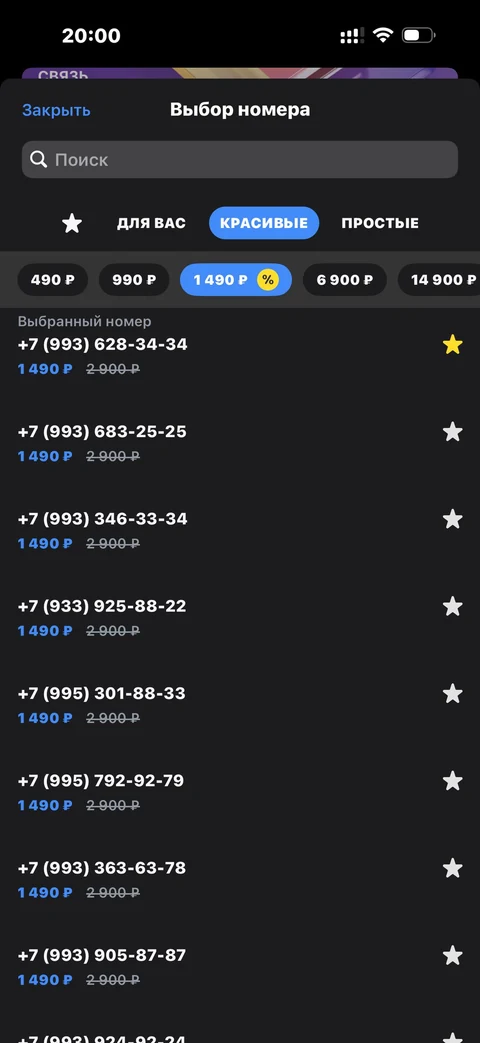Unfavorite number +7 (993) 628-34-34
This screenshot has width=480, height=1043.
[453, 345]
